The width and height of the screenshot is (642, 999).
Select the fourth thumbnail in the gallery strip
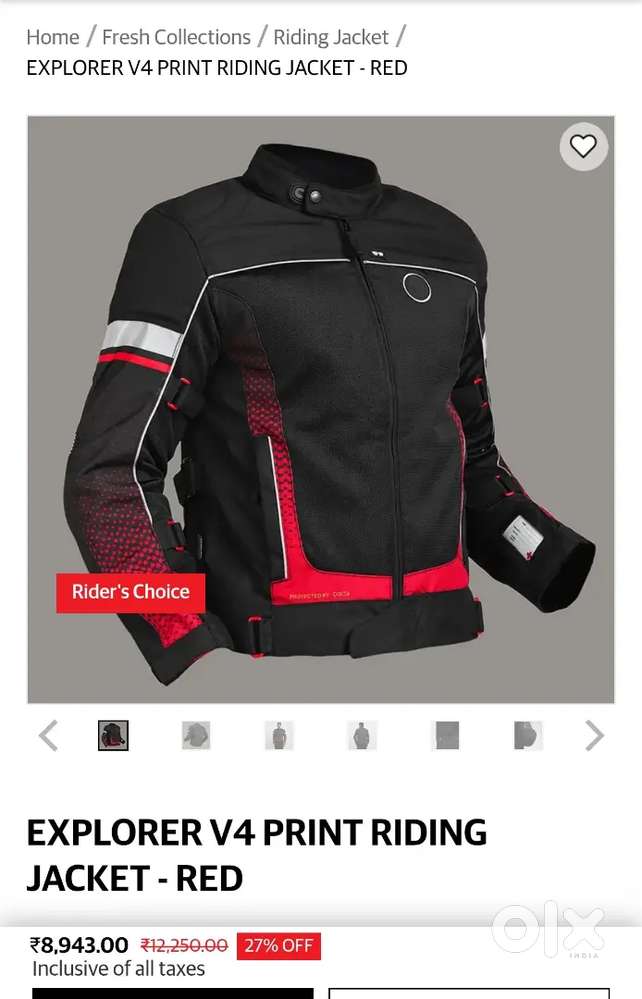click(x=362, y=736)
